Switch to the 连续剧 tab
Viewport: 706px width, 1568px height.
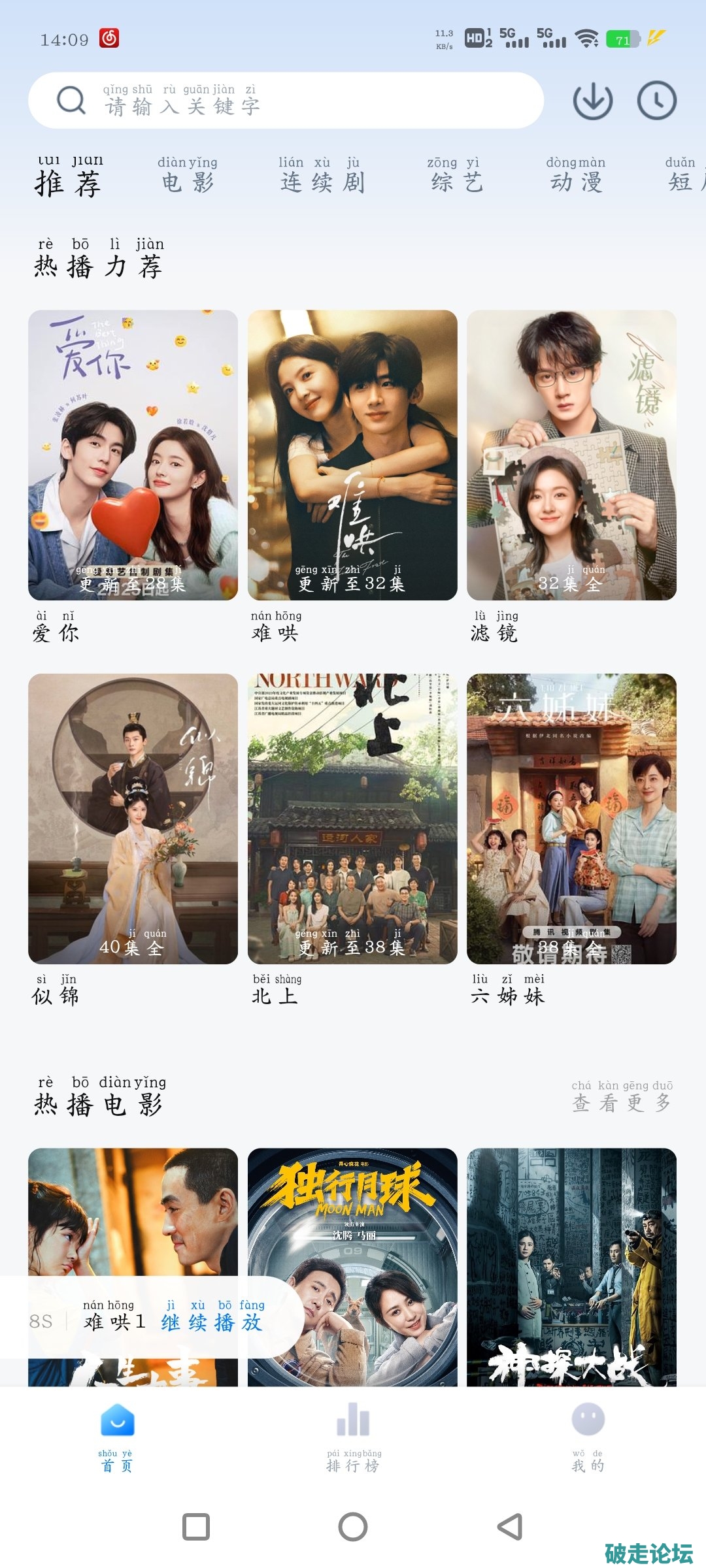pos(322,176)
